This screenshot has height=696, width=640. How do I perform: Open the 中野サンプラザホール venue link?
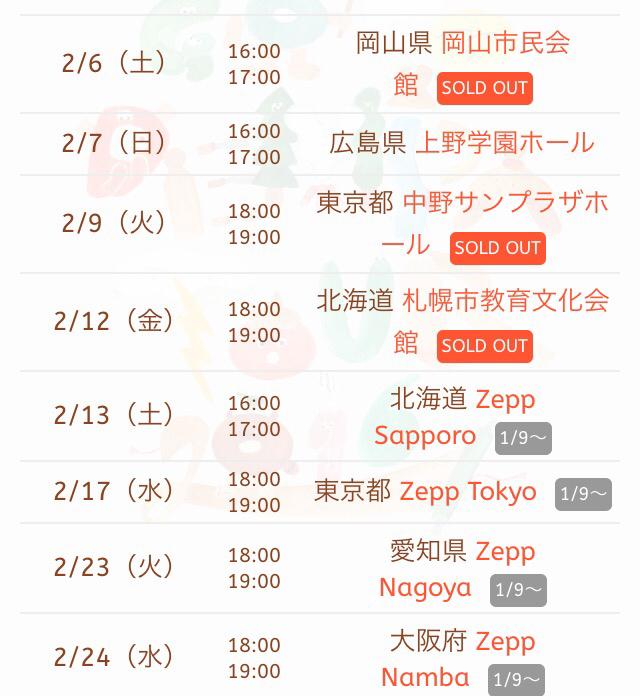pos(505,203)
